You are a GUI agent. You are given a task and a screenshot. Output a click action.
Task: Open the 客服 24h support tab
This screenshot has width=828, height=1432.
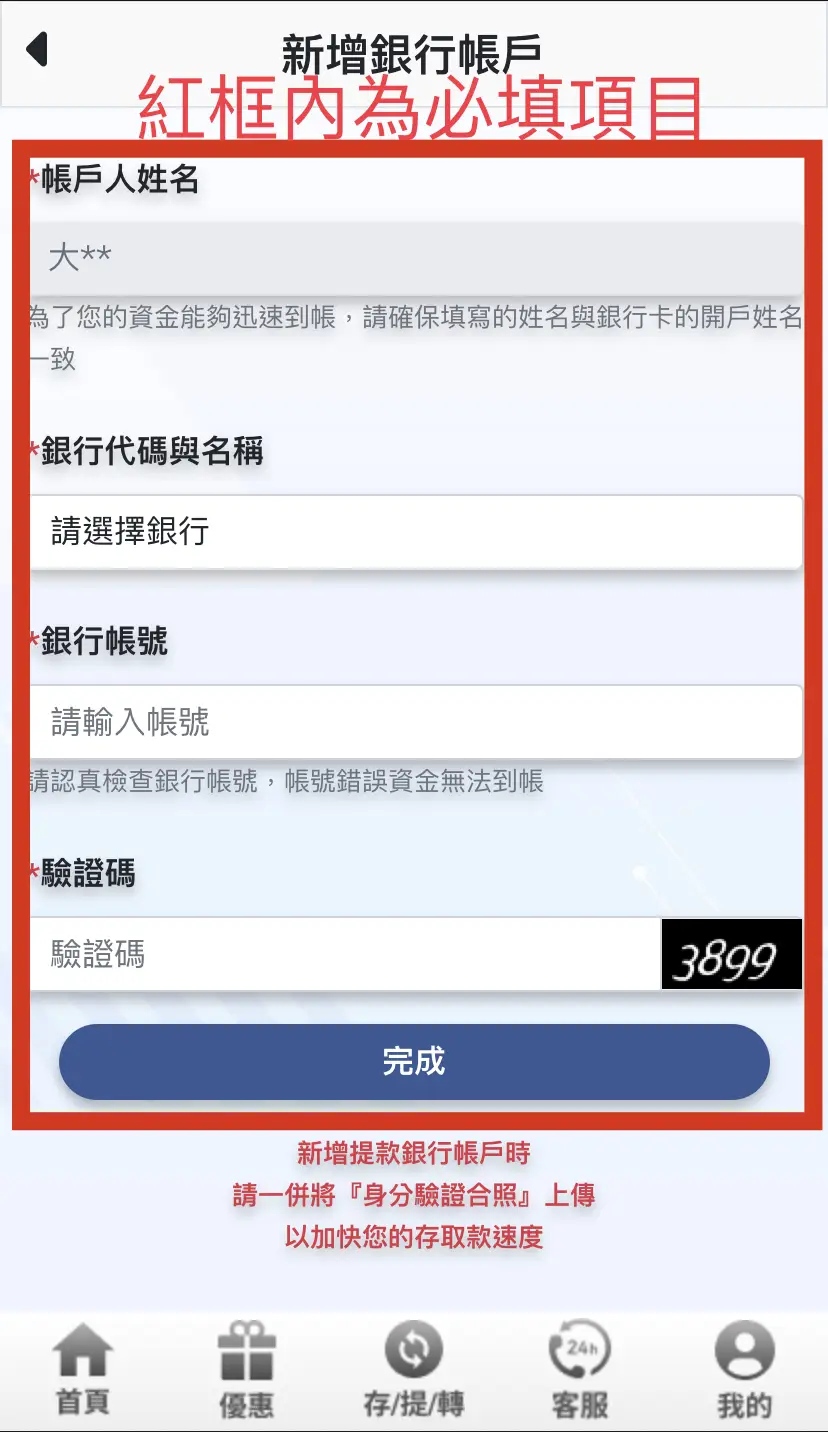coord(579,1370)
